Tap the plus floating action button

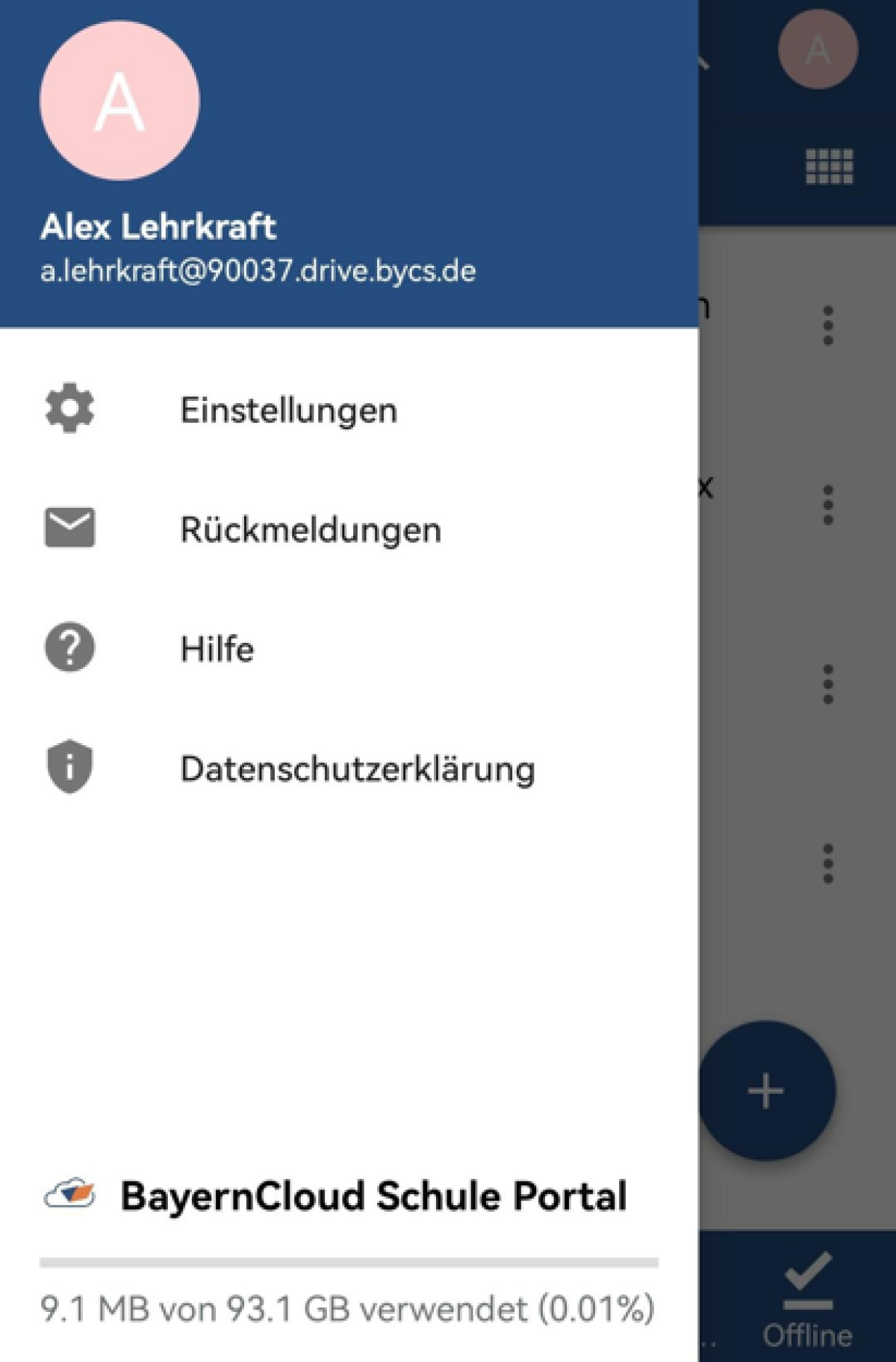766,1091
